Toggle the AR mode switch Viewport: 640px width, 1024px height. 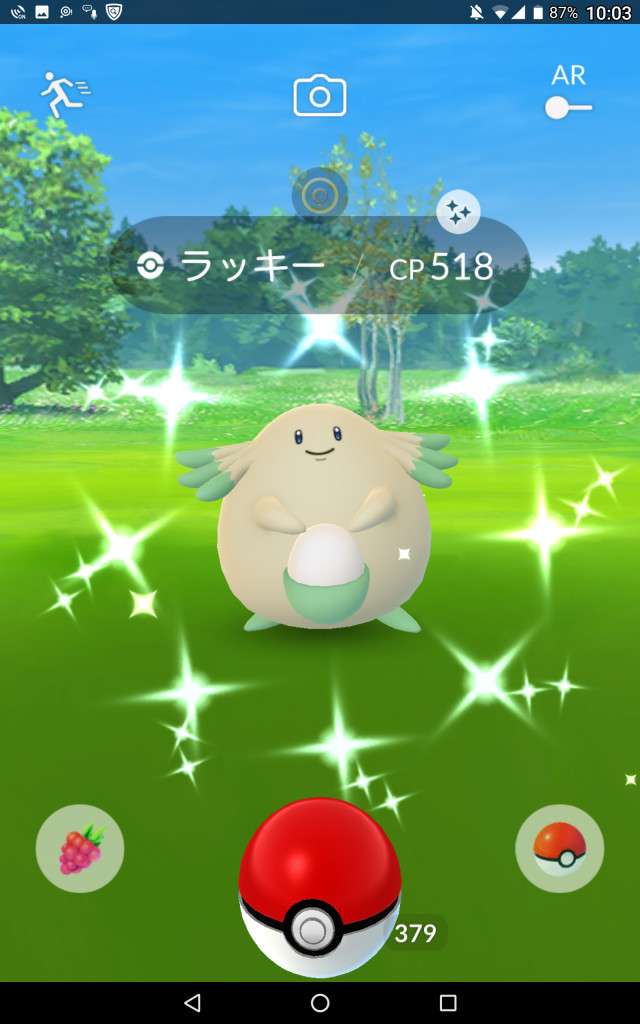(568, 106)
